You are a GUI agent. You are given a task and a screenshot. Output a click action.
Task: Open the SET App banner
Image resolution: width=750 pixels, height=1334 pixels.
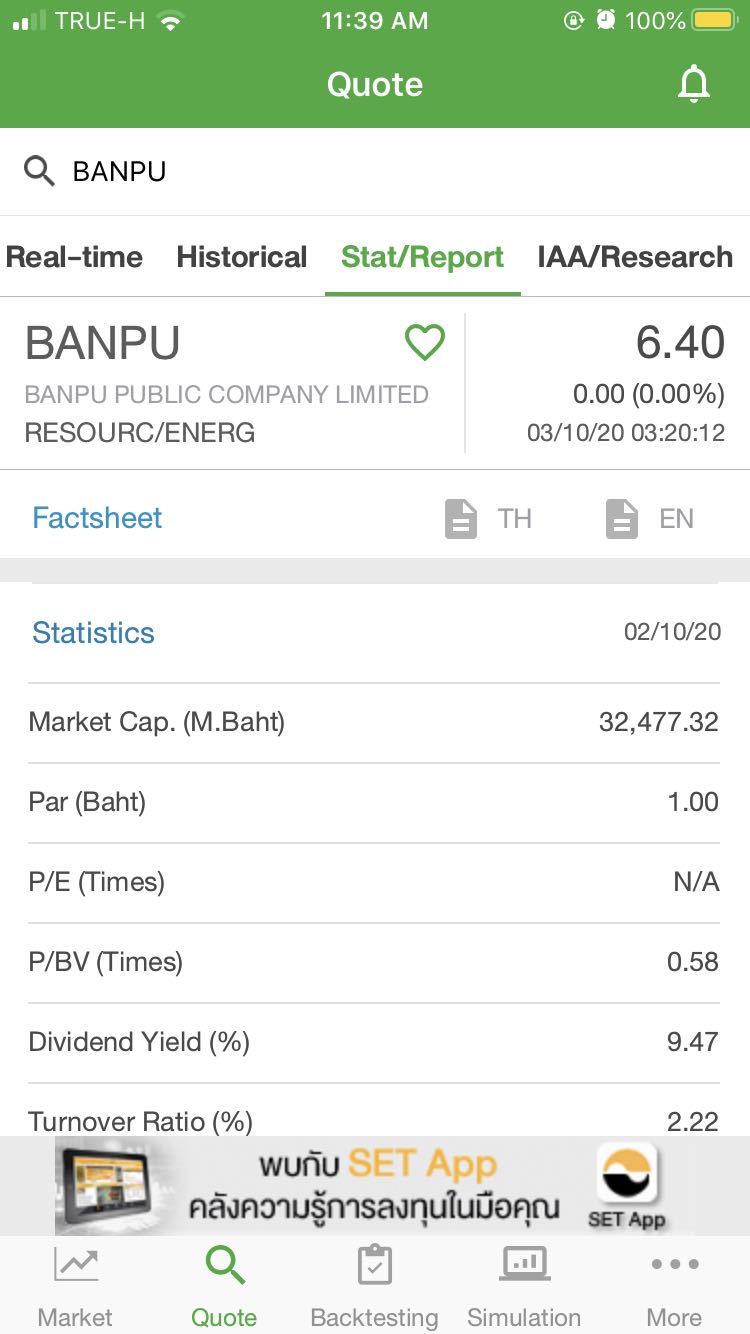(375, 1185)
